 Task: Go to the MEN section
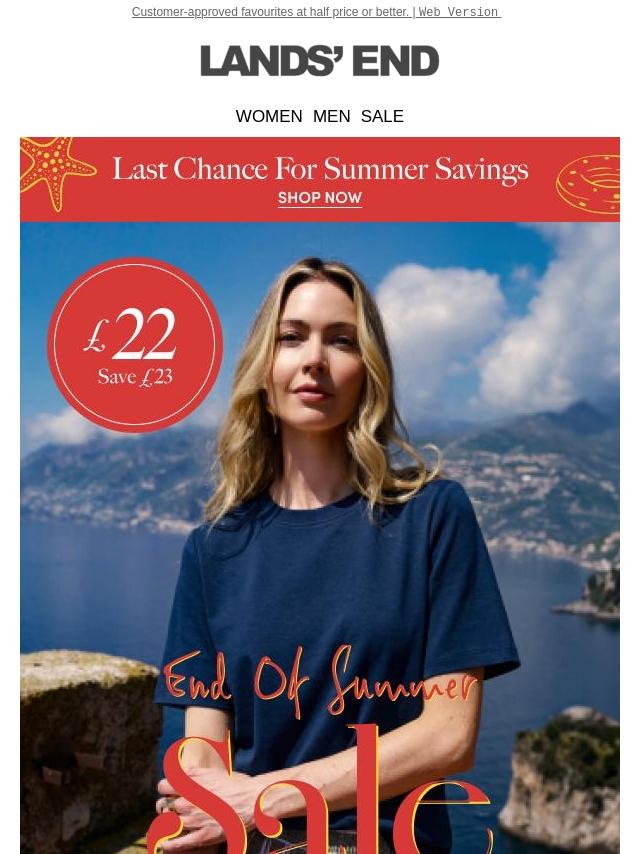tap(331, 116)
